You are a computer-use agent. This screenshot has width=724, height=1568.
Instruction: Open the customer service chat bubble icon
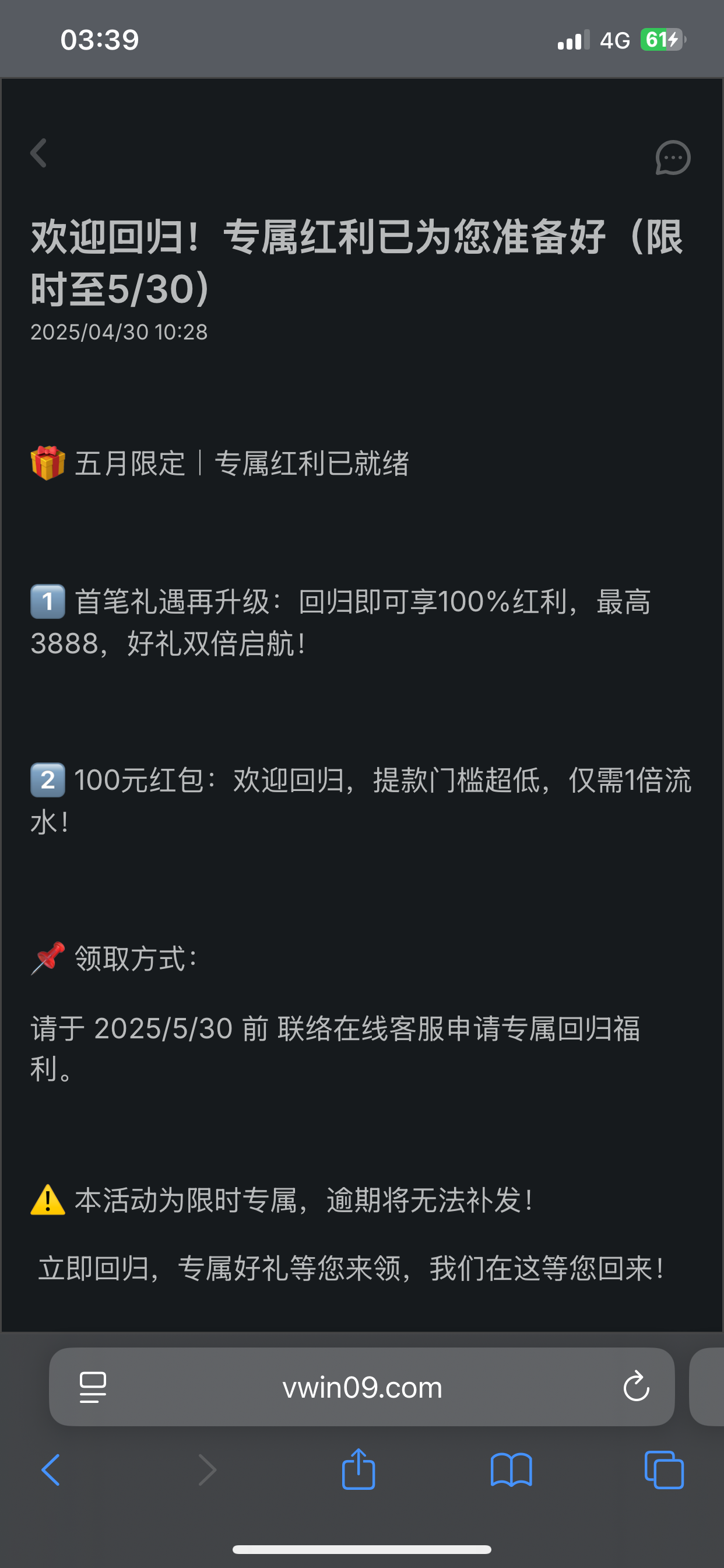[x=672, y=158]
